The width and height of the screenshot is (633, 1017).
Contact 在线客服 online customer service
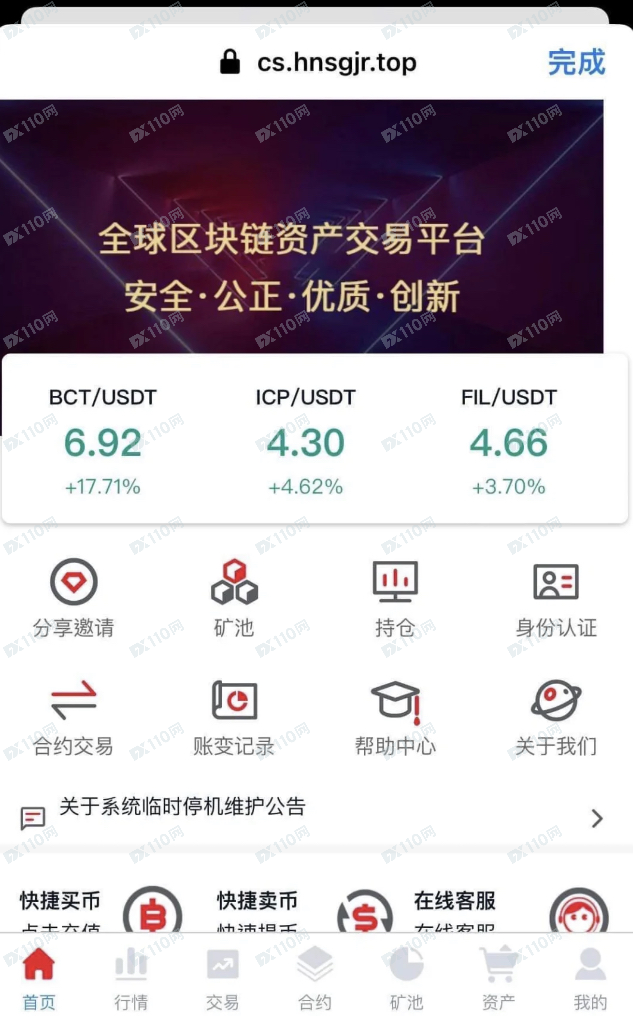[x=511, y=911]
